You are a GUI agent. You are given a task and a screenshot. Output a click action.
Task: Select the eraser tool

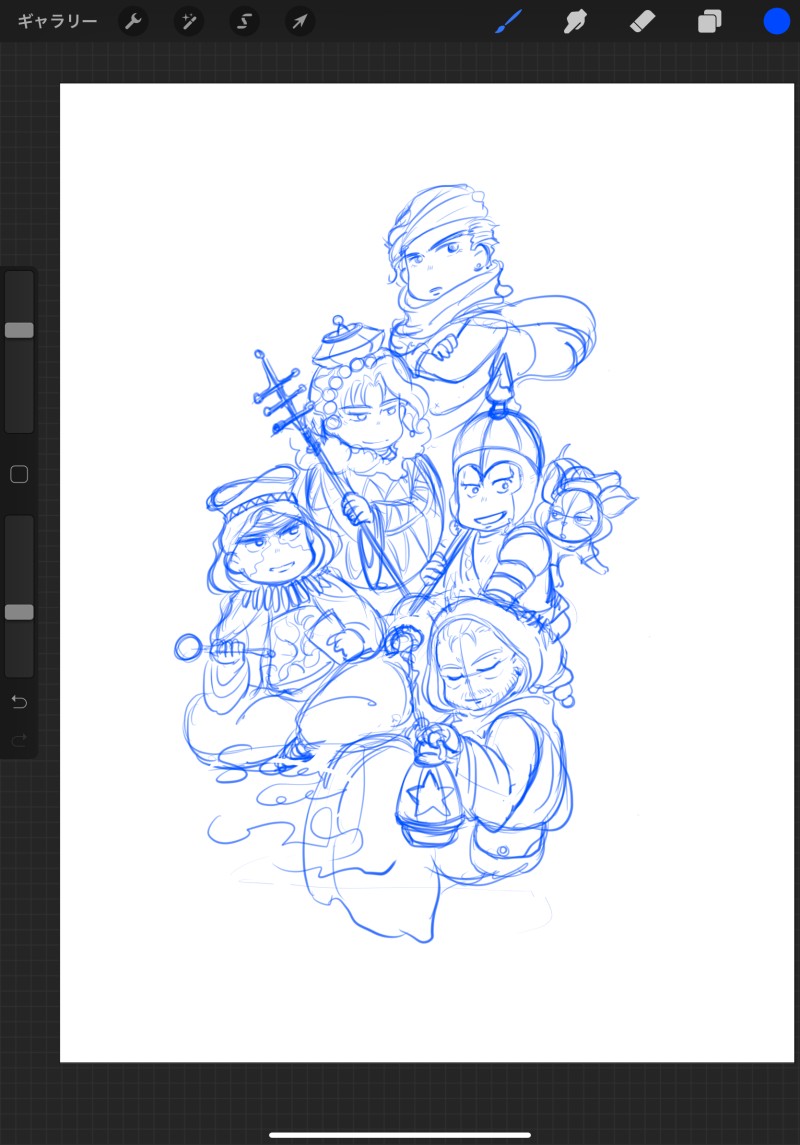(x=642, y=21)
